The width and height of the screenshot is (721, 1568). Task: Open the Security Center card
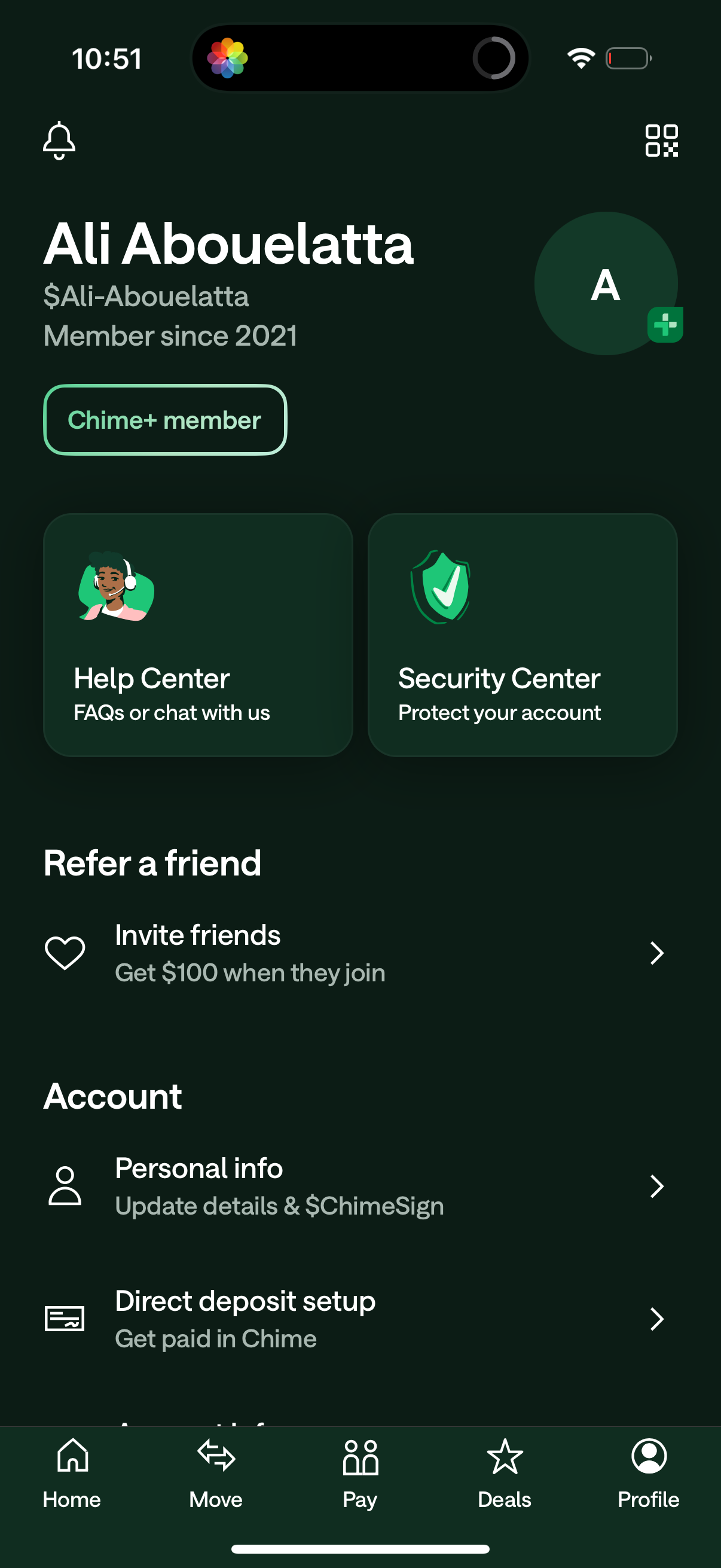(x=523, y=635)
